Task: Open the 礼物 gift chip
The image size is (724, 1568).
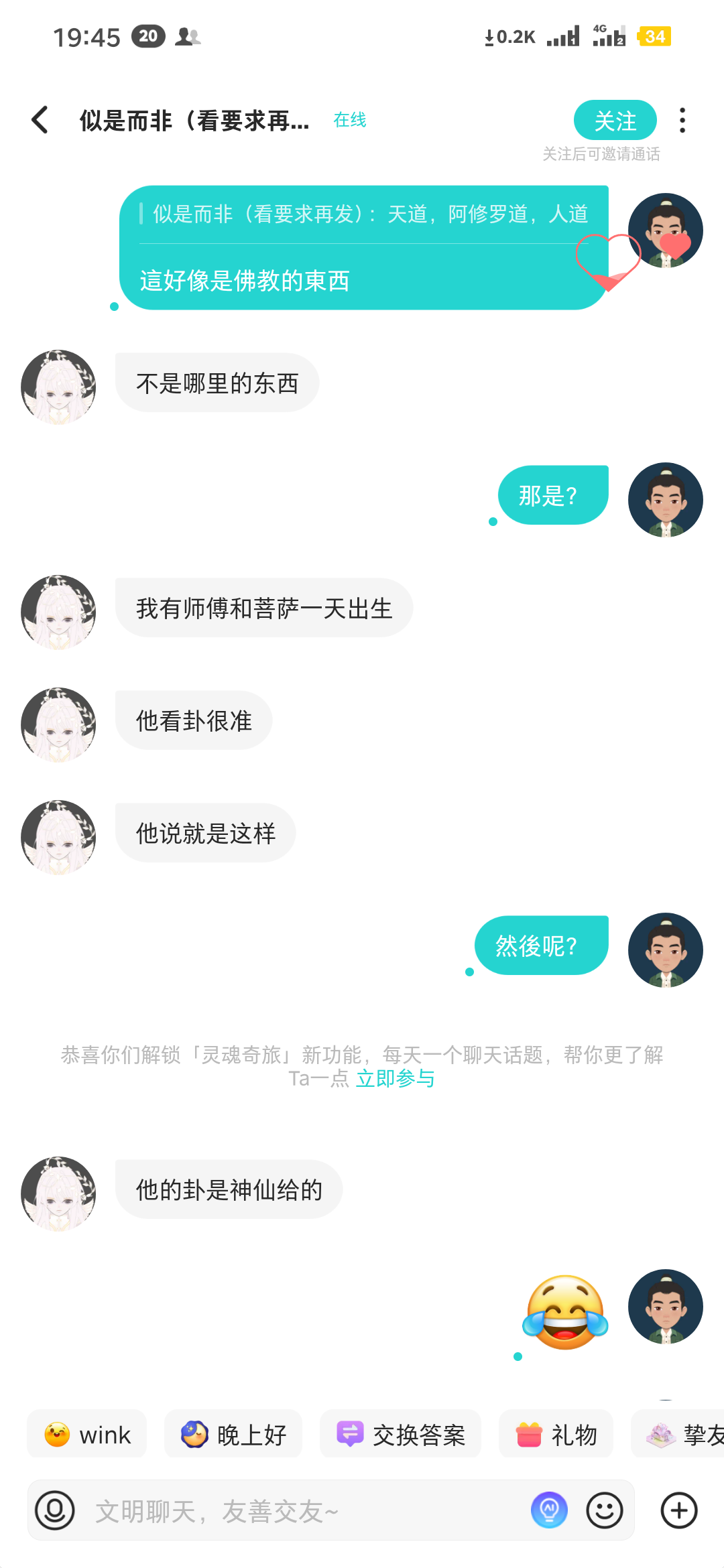Action: pos(556,1435)
